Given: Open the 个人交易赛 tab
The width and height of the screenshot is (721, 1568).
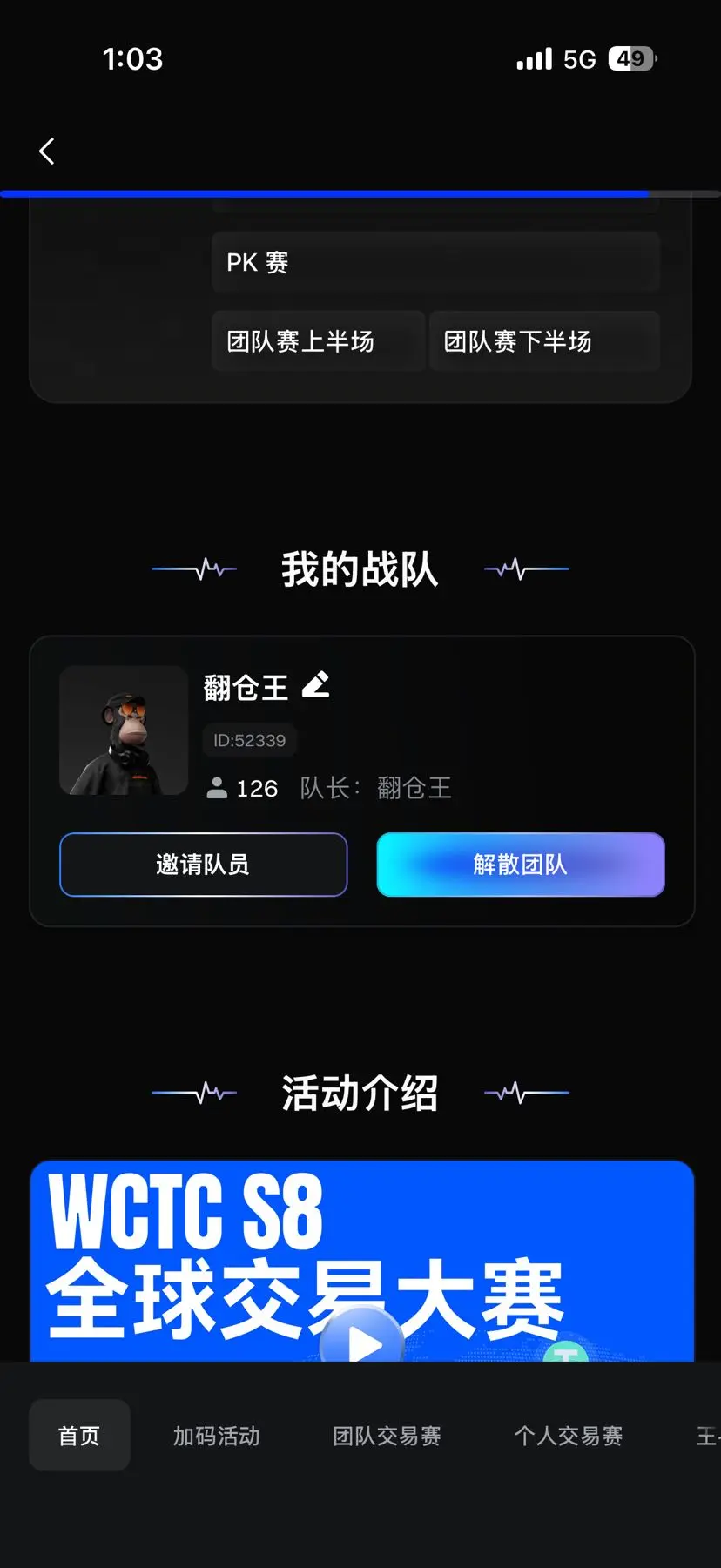Looking at the screenshot, I should [x=569, y=1436].
